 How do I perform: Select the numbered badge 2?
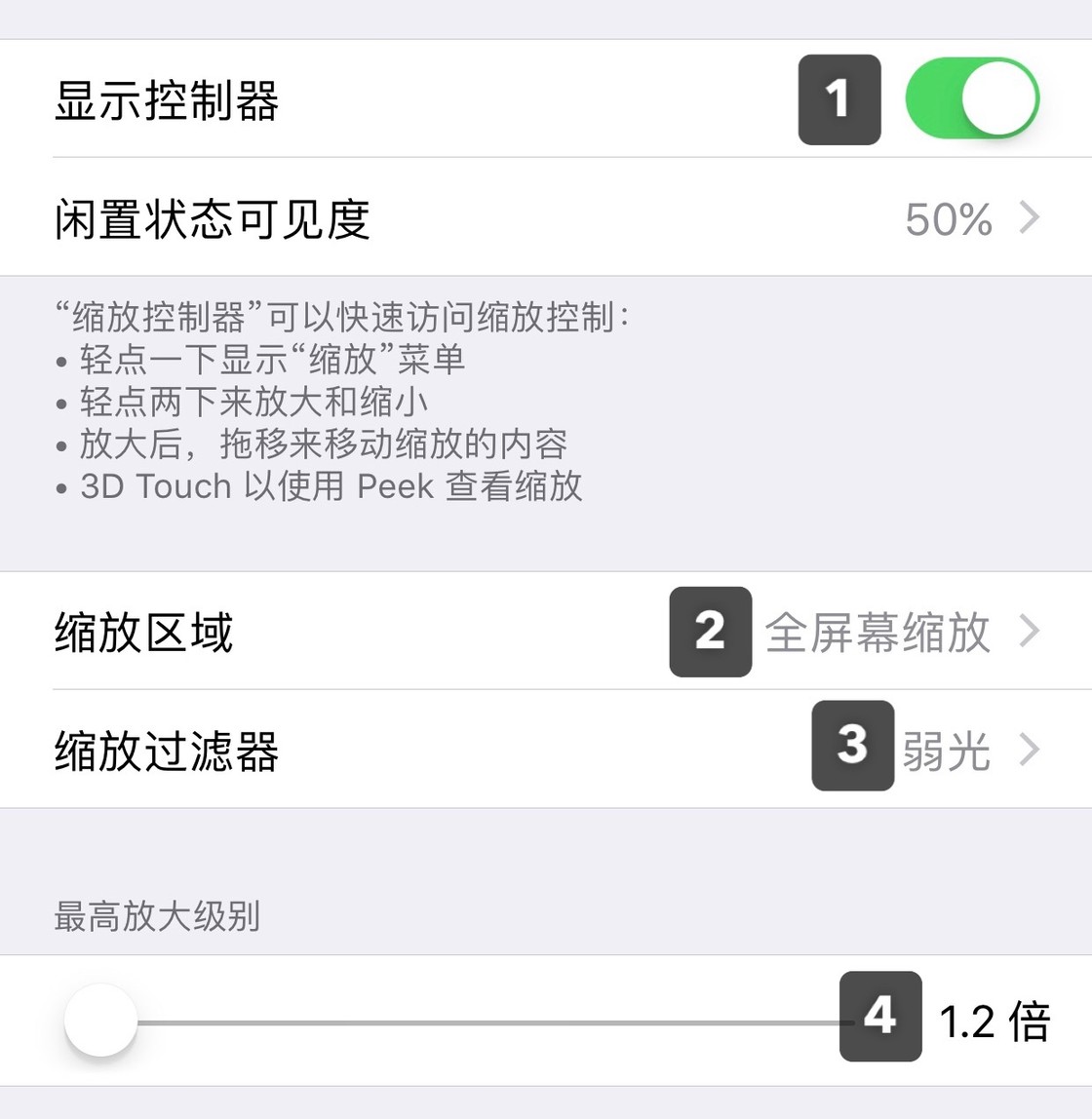[x=709, y=634]
